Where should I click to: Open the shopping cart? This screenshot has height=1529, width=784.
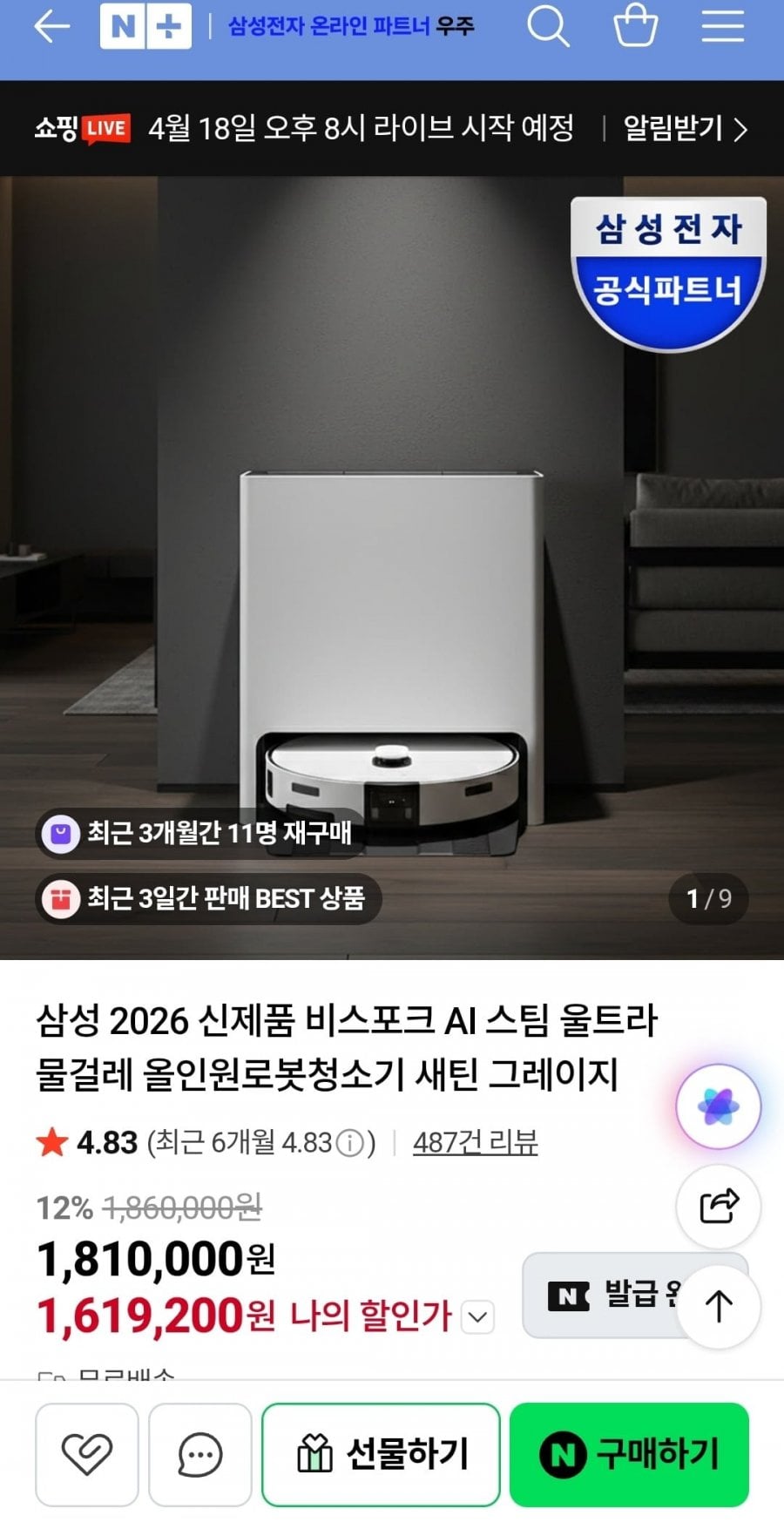[635, 27]
